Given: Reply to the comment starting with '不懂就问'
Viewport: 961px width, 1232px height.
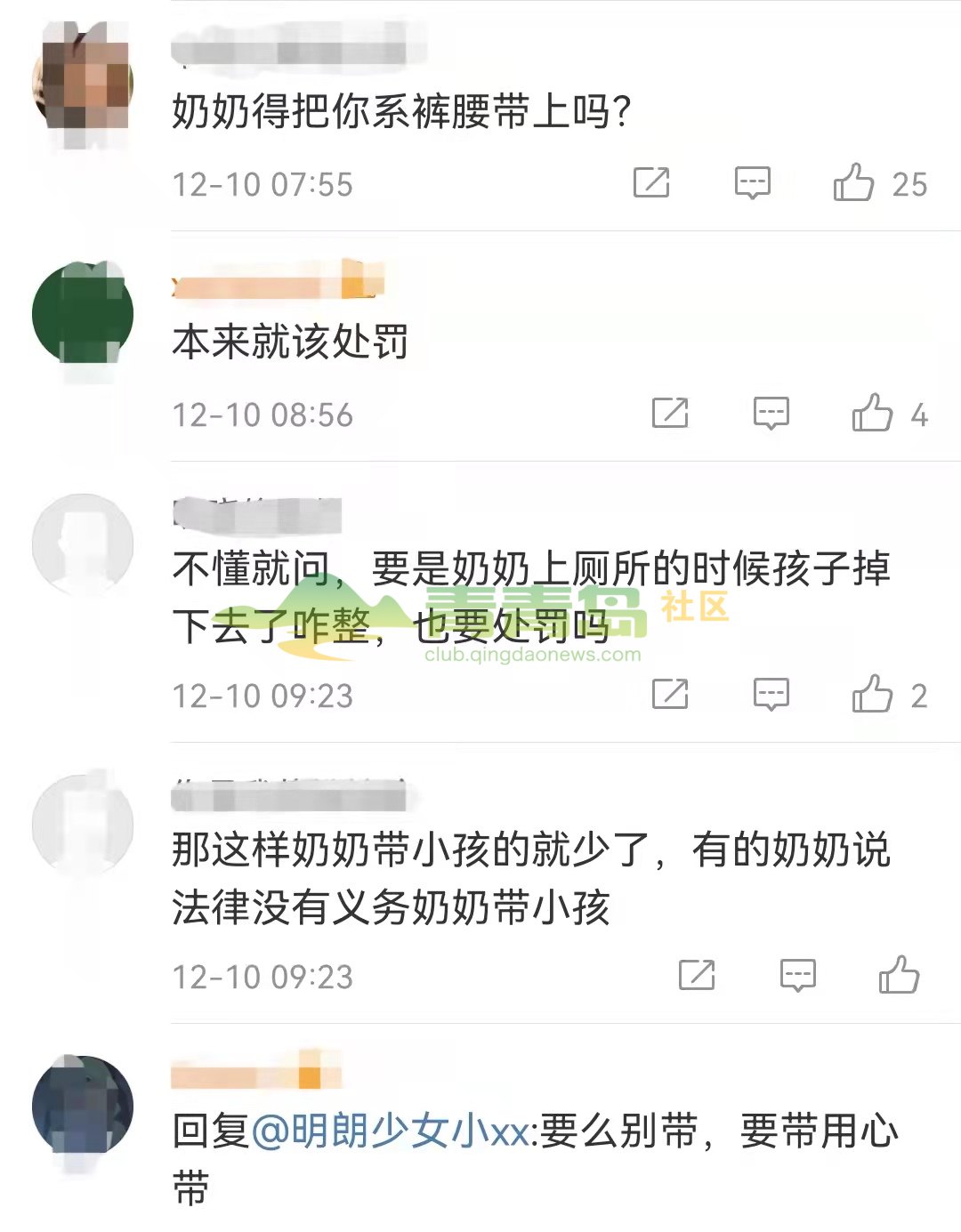Looking at the screenshot, I should [771, 694].
